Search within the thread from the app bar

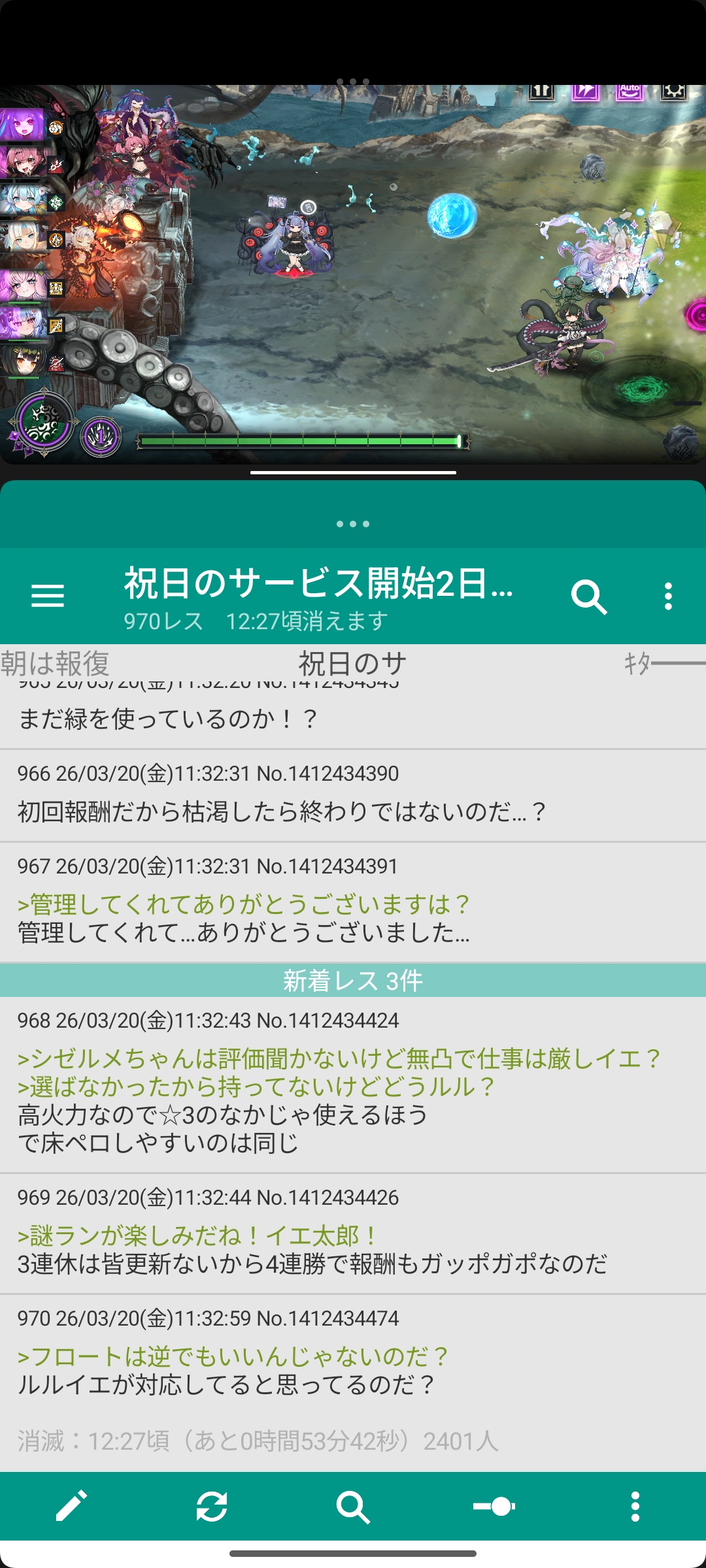pos(589,596)
